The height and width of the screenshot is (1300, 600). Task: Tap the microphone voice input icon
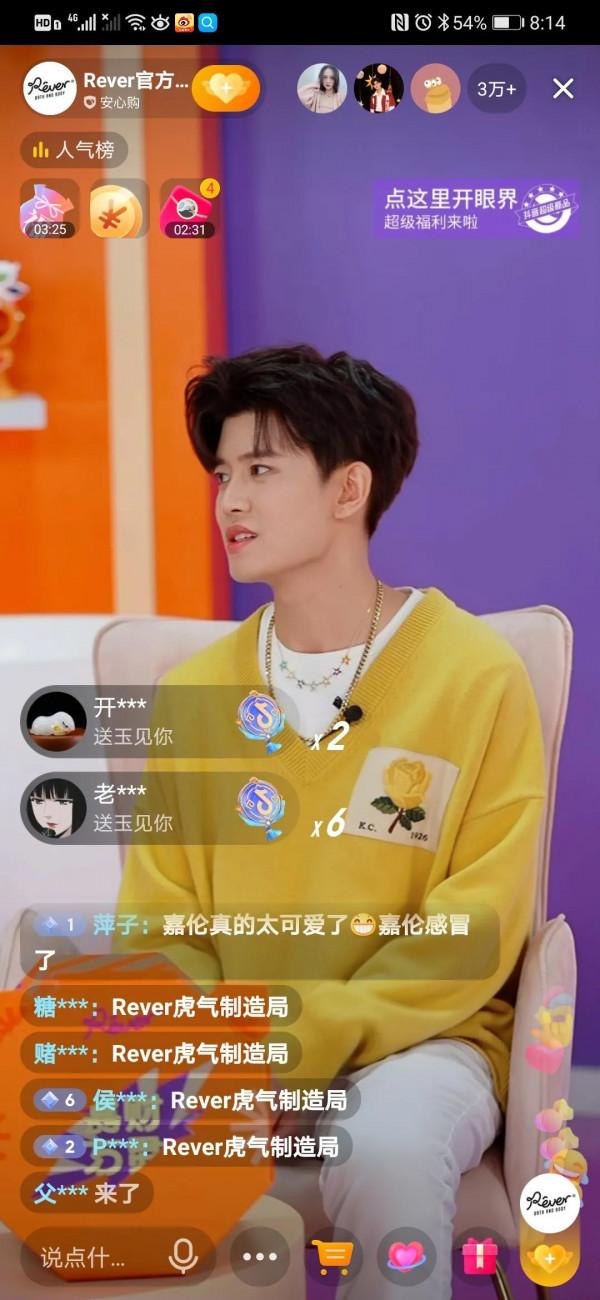point(183,1256)
